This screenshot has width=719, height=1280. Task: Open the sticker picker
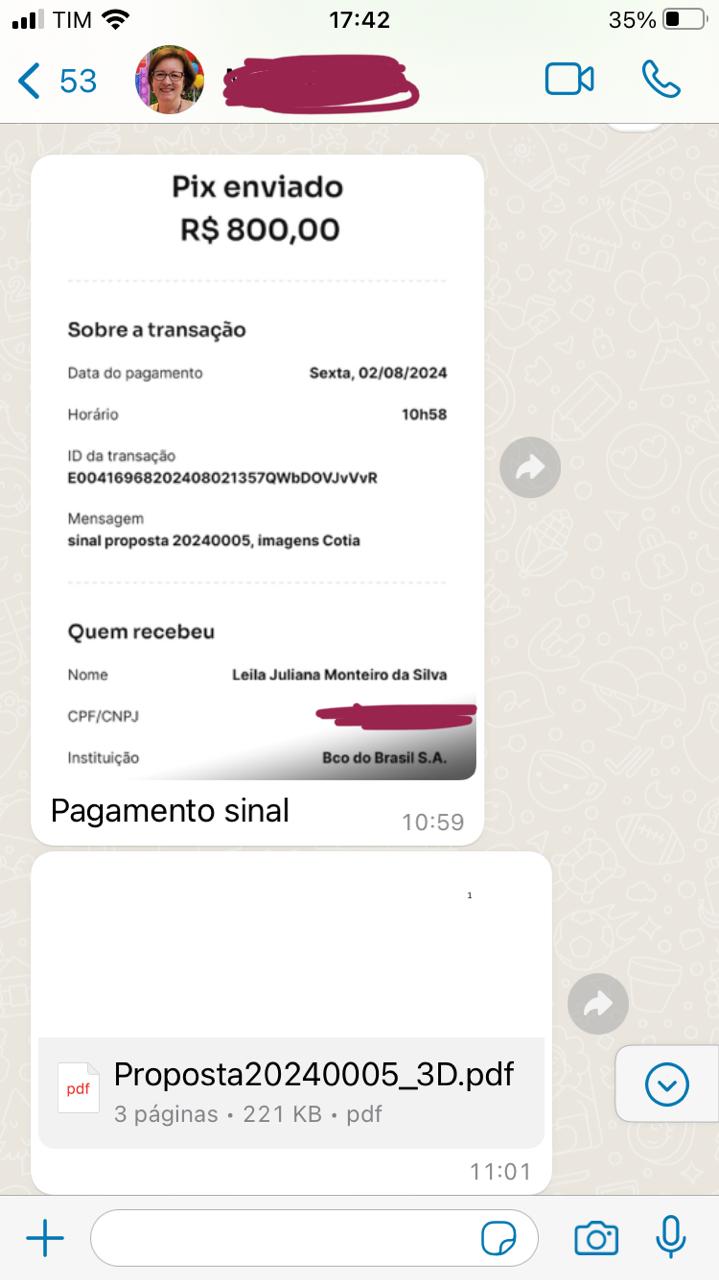tap(499, 1240)
